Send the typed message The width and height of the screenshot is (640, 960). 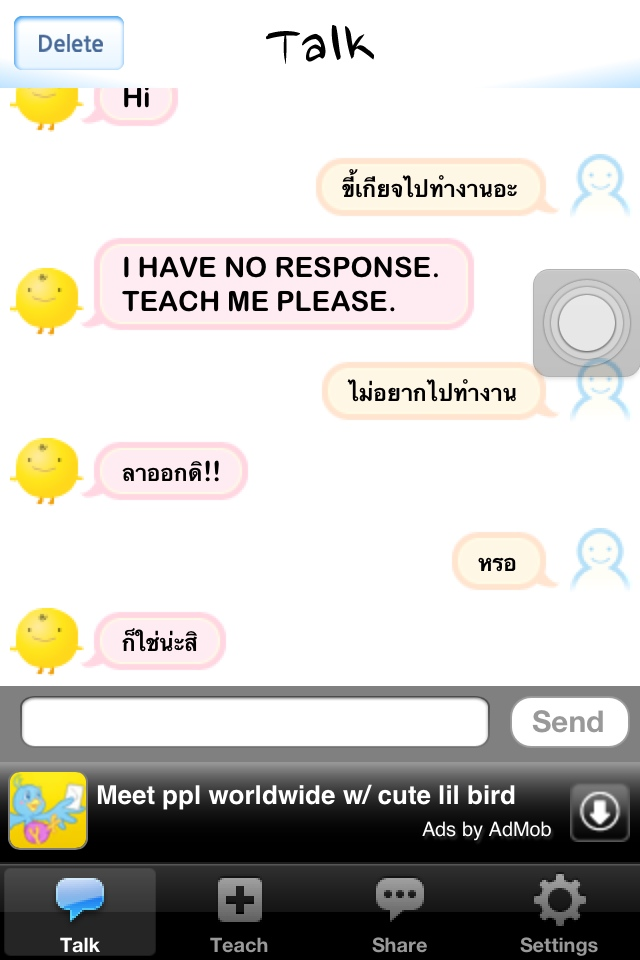tap(568, 722)
